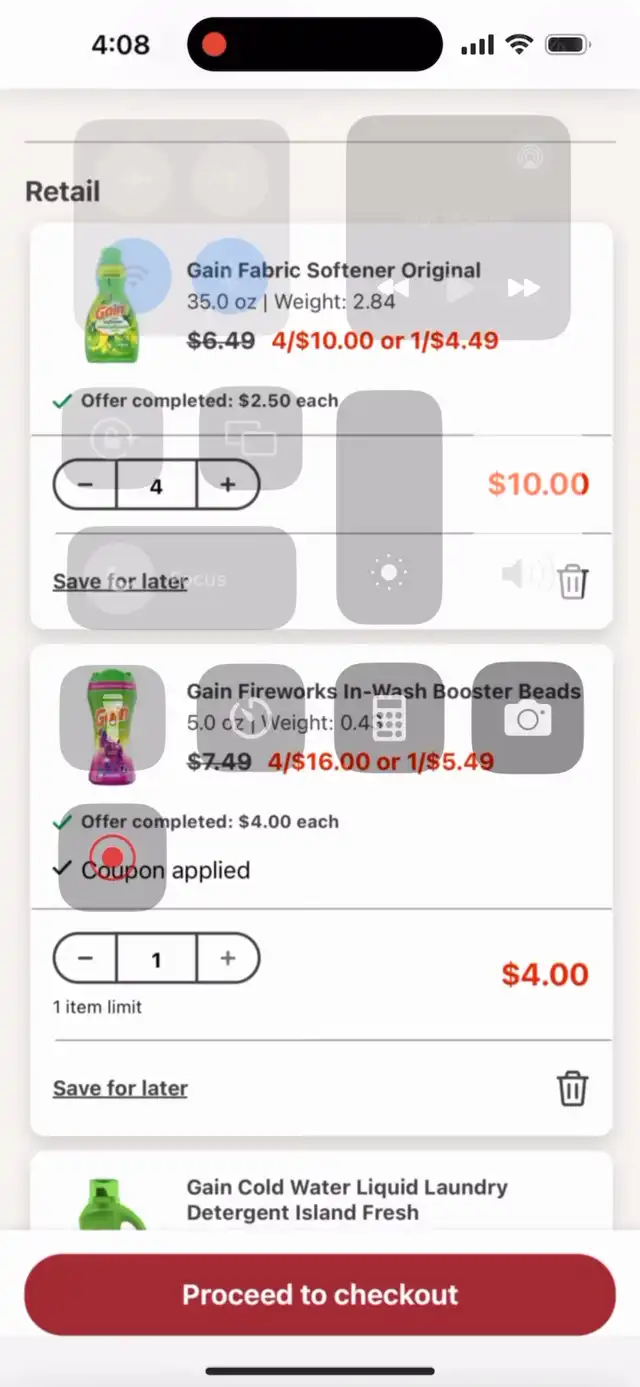Save Gain Fireworks Booster Beads for later
Viewport: 640px width, 1387px height.
point(120,1088)
